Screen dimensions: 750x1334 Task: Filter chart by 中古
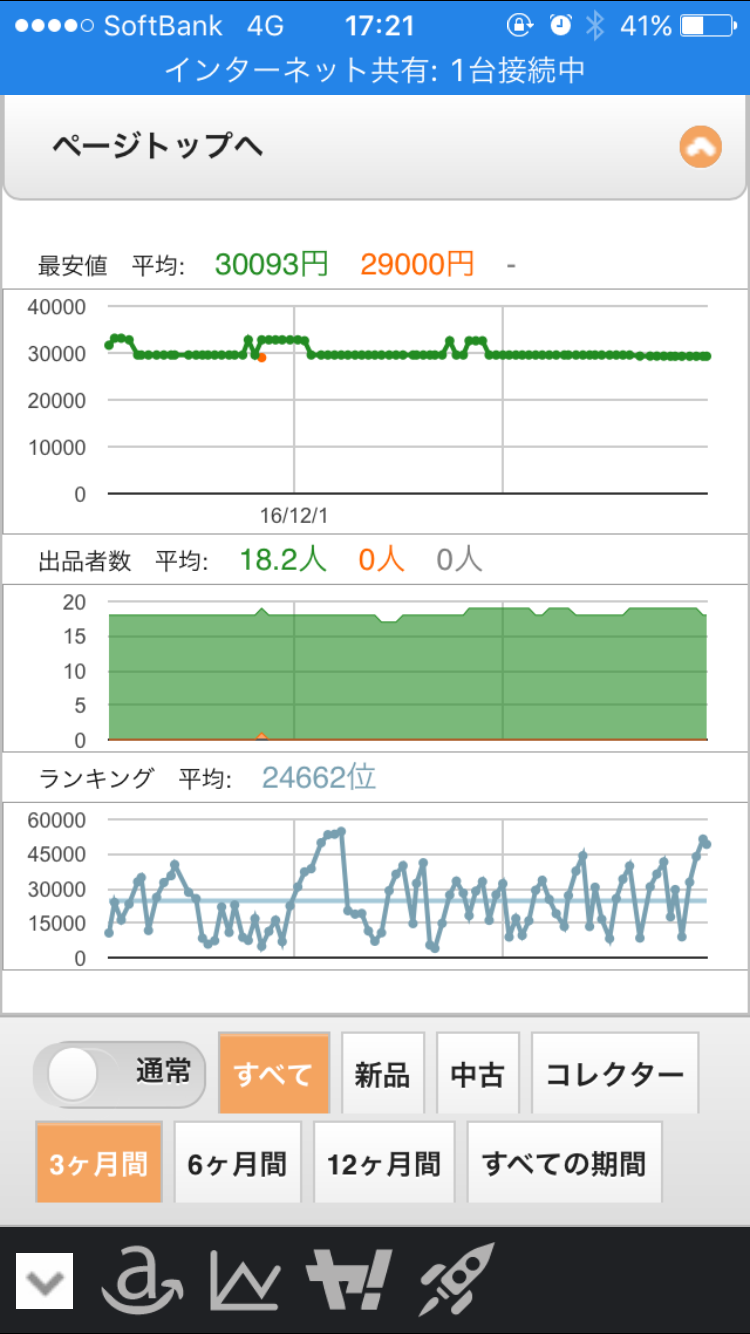(477, 1075)
